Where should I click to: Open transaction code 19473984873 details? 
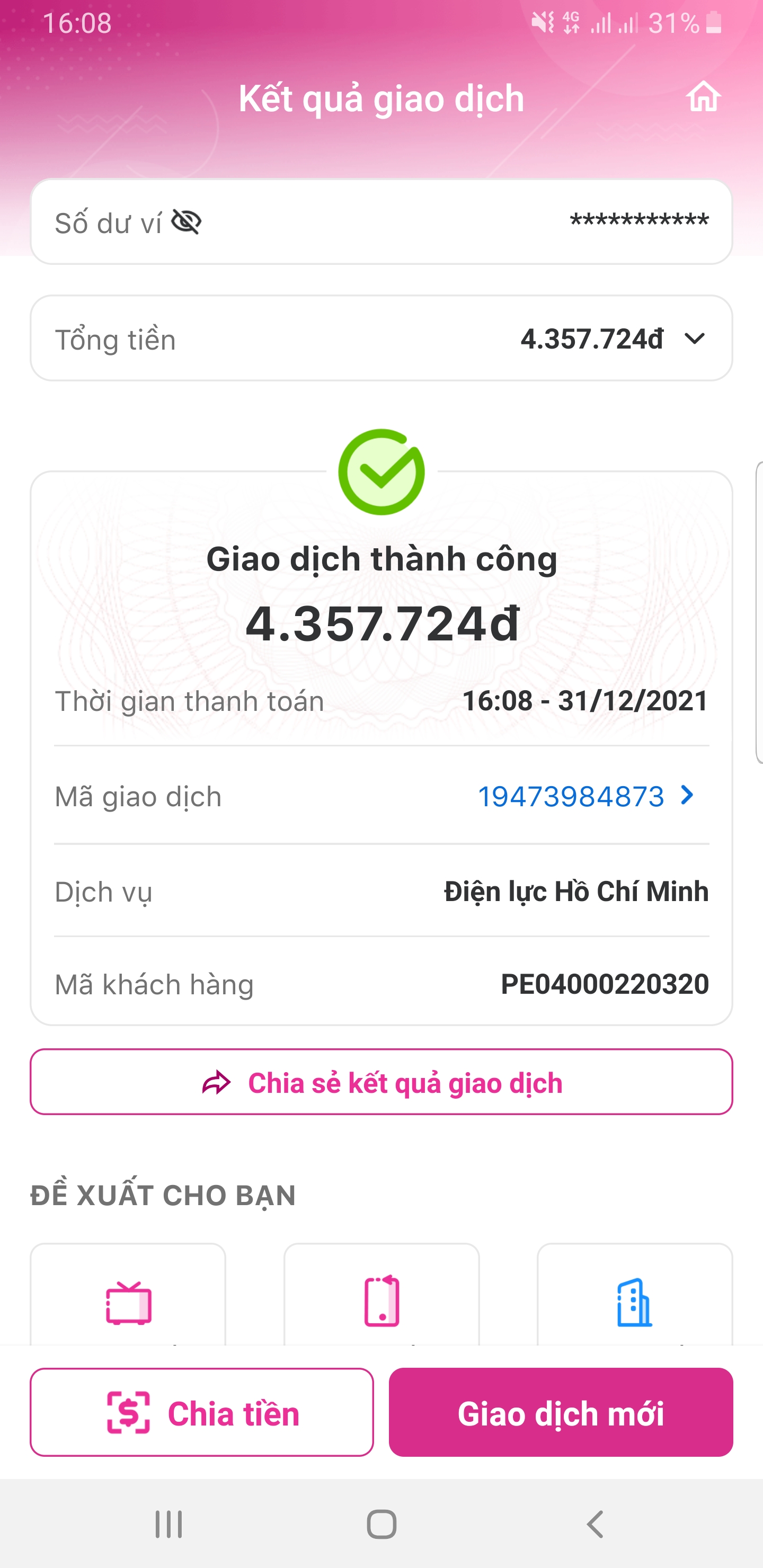tap(584, 796)
